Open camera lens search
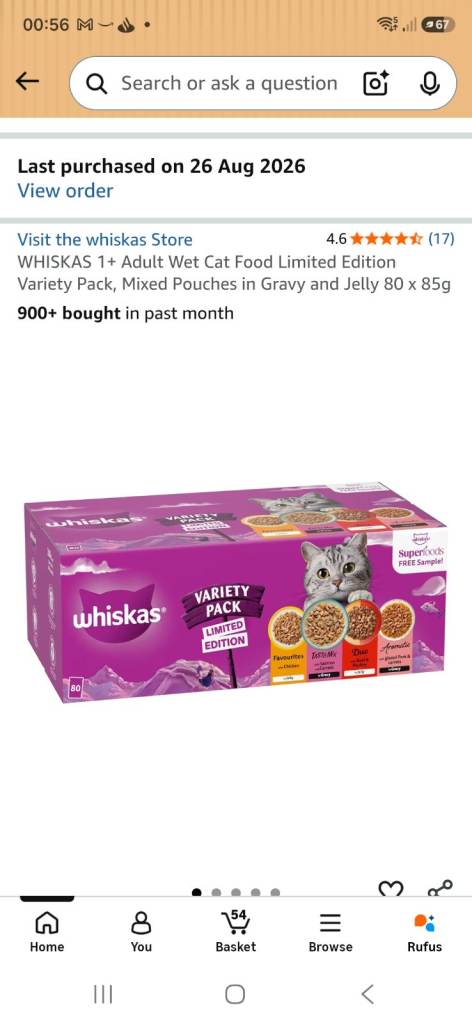The width and height of the screenshot is (472, 1024). [375, 84]
